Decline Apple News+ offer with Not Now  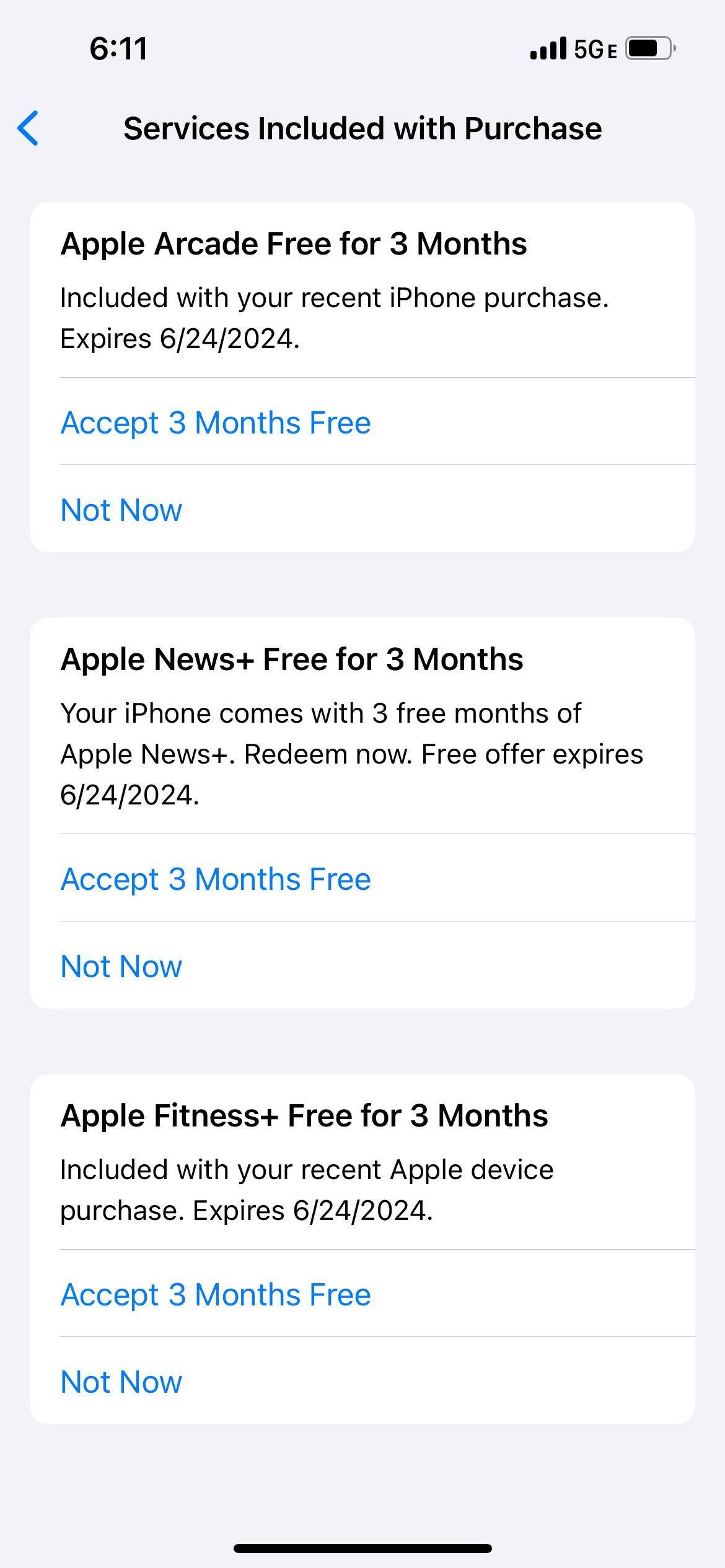pos(121,967)
